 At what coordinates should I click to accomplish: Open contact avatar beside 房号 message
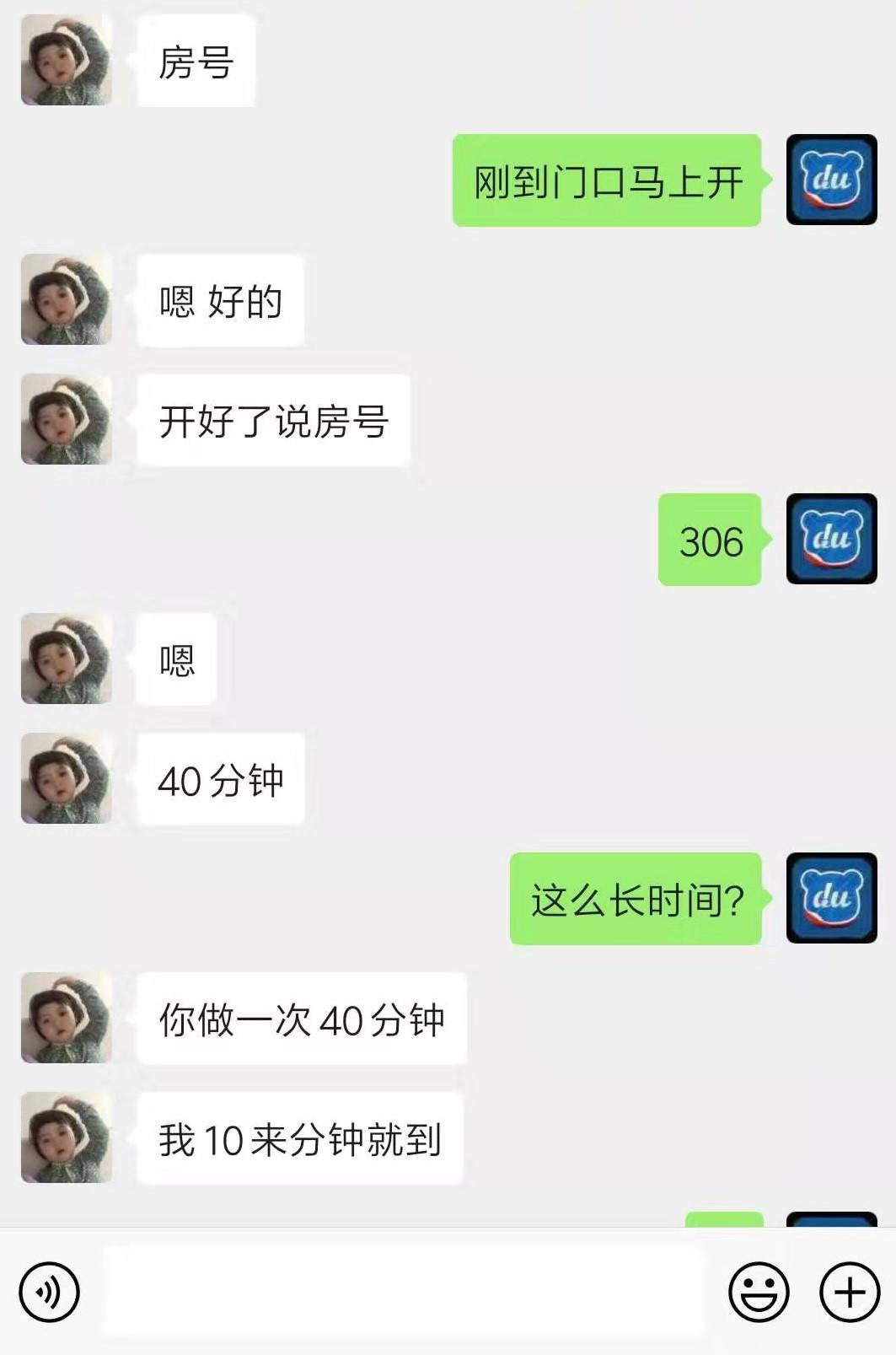point(67,61)
